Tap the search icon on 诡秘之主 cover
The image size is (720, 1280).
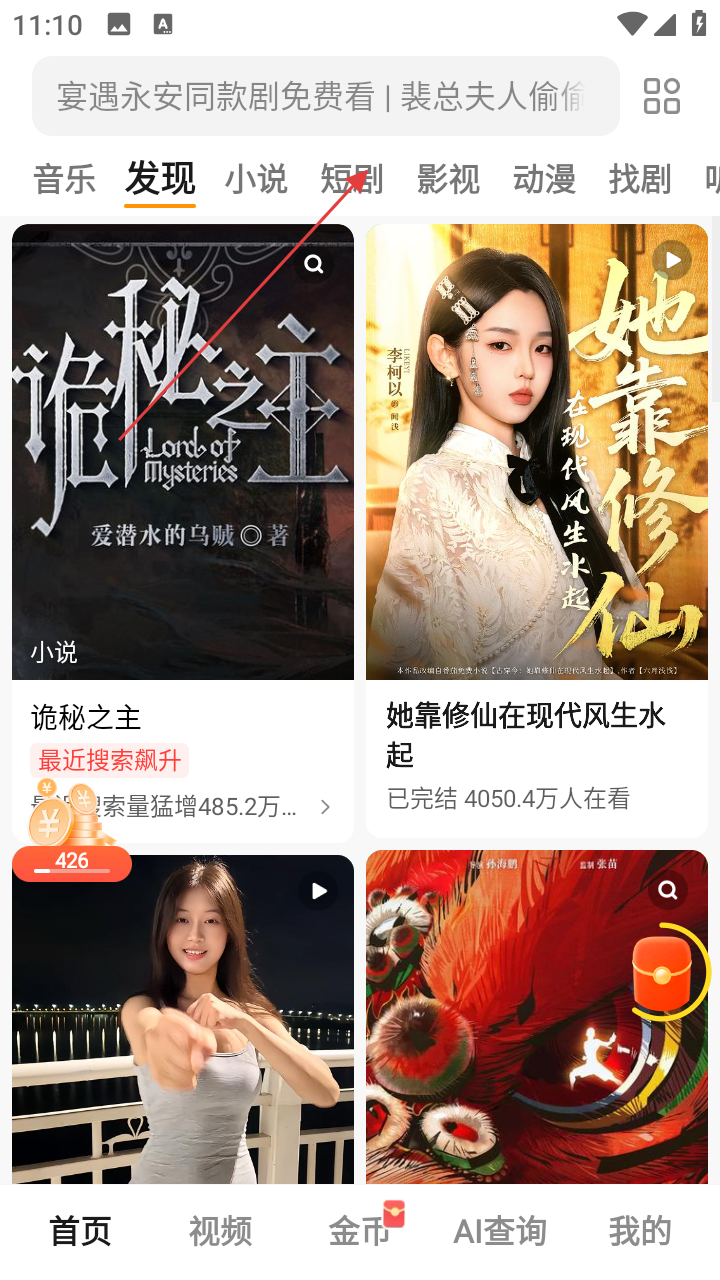[314, 264]
